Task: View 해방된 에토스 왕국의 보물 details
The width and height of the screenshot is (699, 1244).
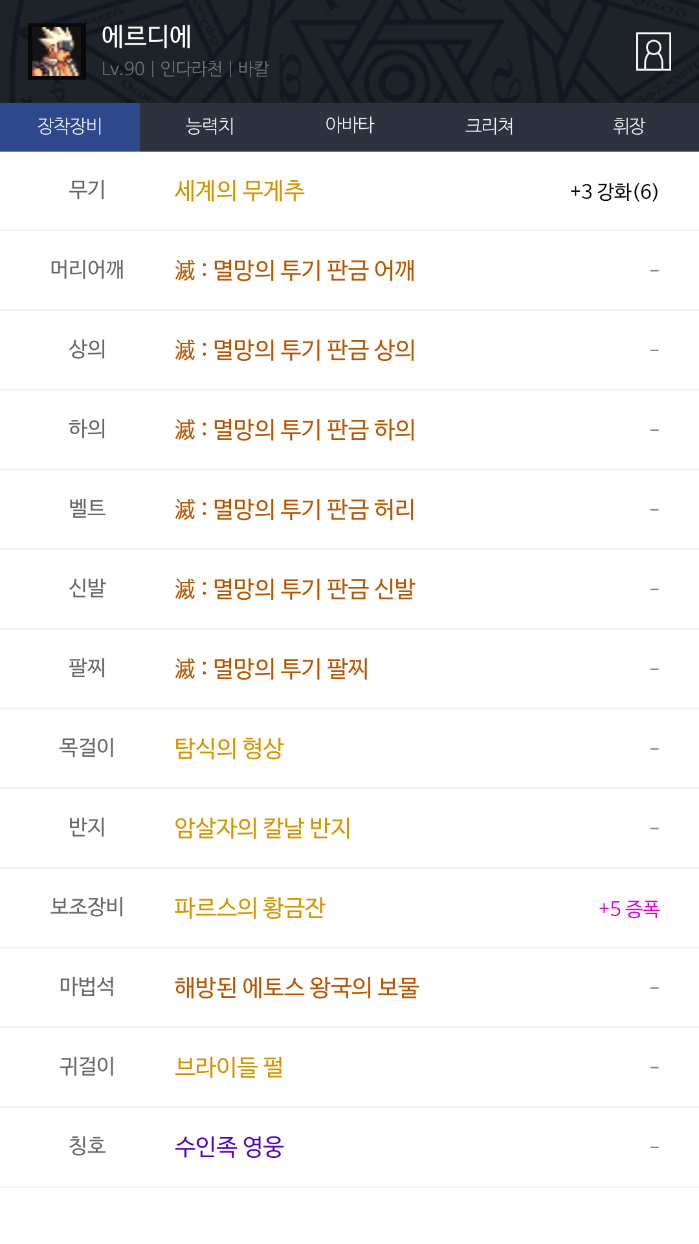Action: pyautogui.click(x=297, y=987)
